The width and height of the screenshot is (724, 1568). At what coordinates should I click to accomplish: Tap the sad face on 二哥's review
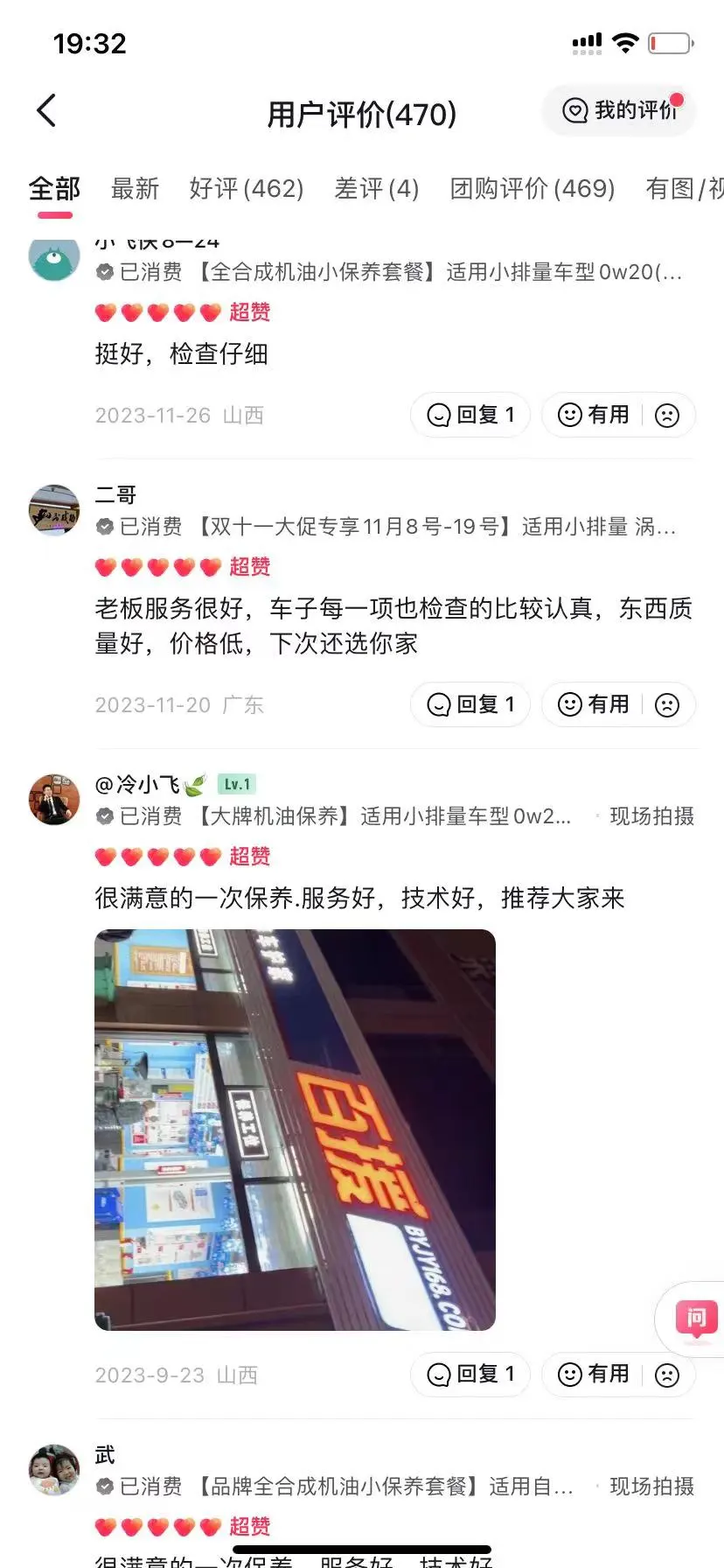pyautogui.click(x=667, y=704)
